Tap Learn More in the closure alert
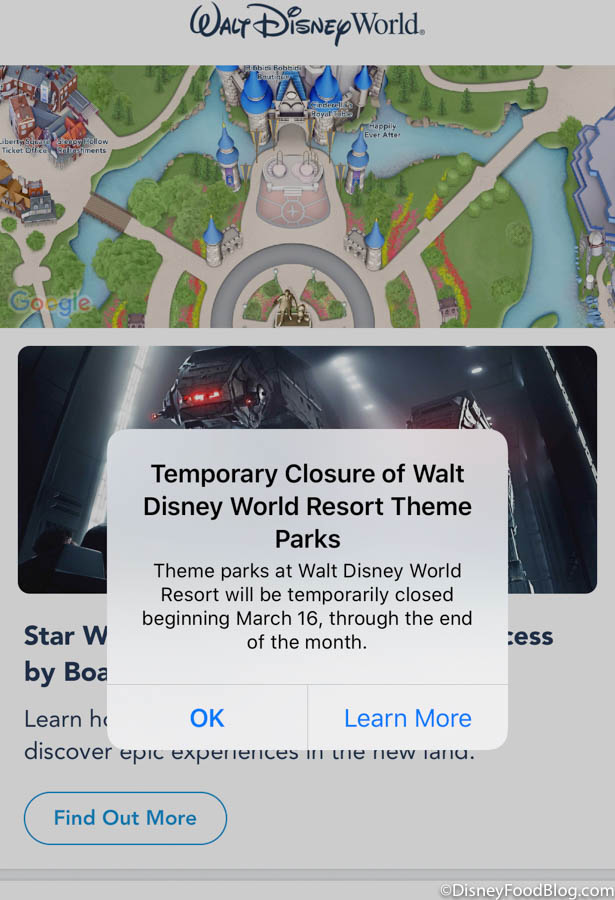615x900 pixels. point(407,718)
